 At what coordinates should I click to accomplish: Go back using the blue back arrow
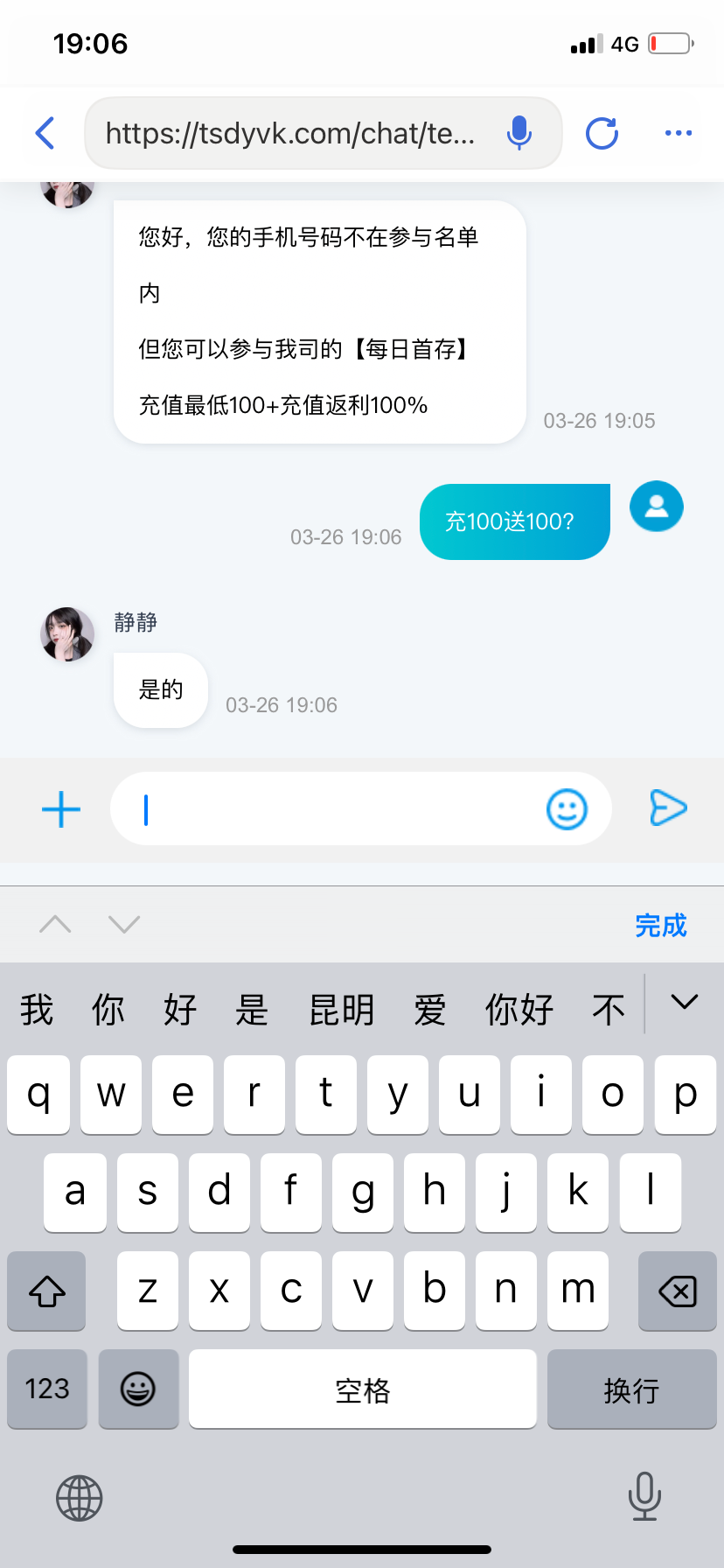coord(45,133)
